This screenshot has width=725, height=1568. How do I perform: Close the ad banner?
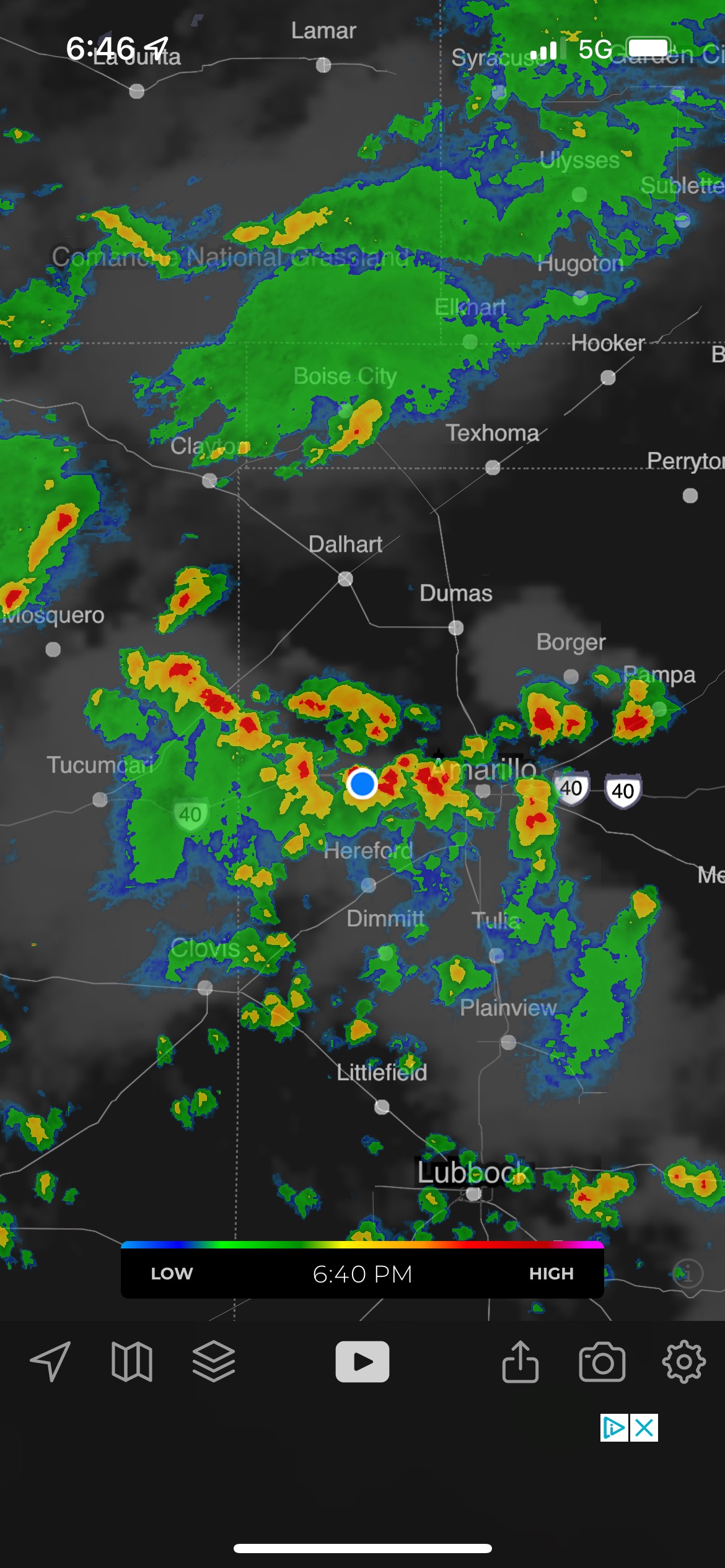(644, 1428)
